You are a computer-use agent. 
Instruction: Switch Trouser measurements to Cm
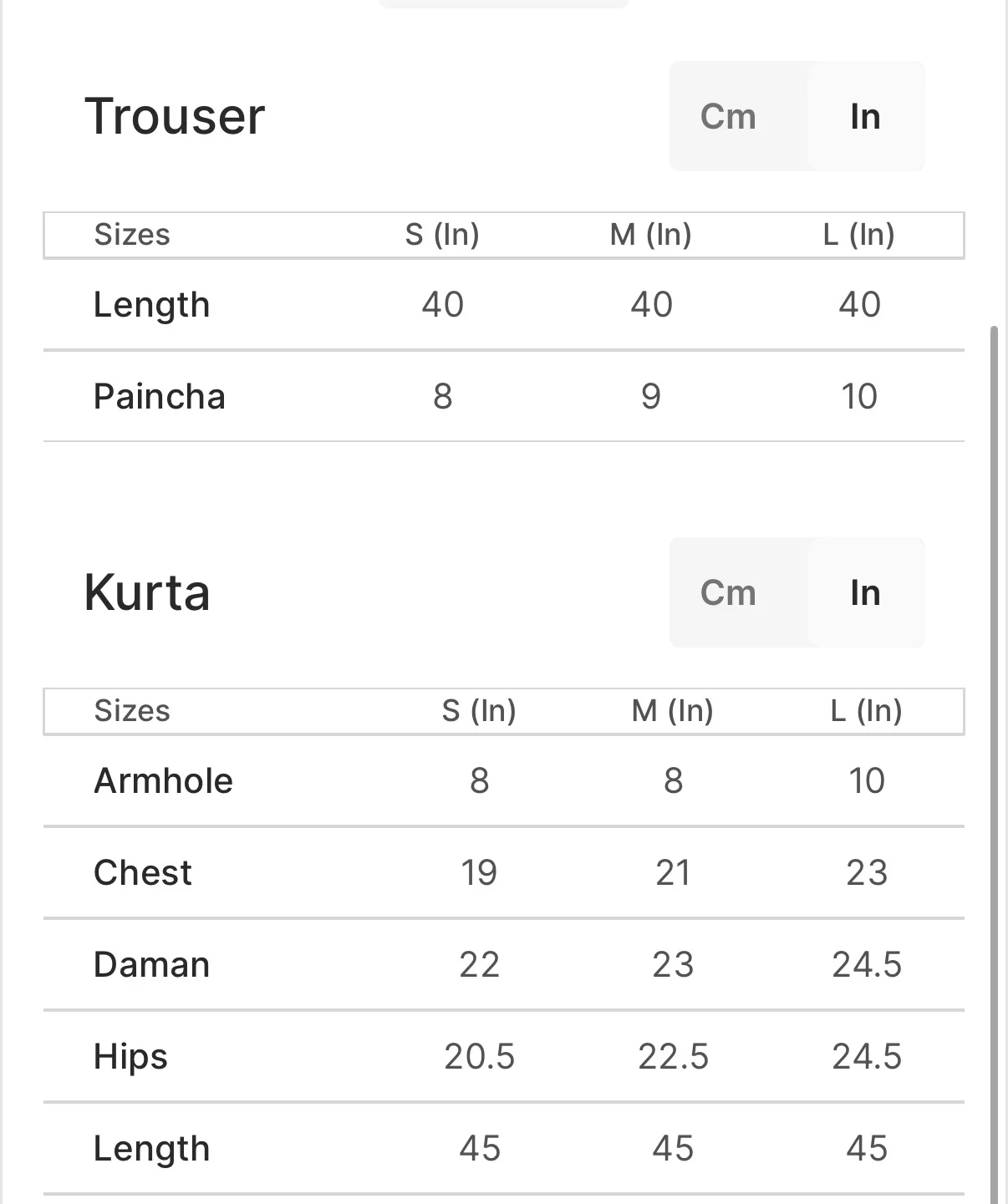pos(728,116)
